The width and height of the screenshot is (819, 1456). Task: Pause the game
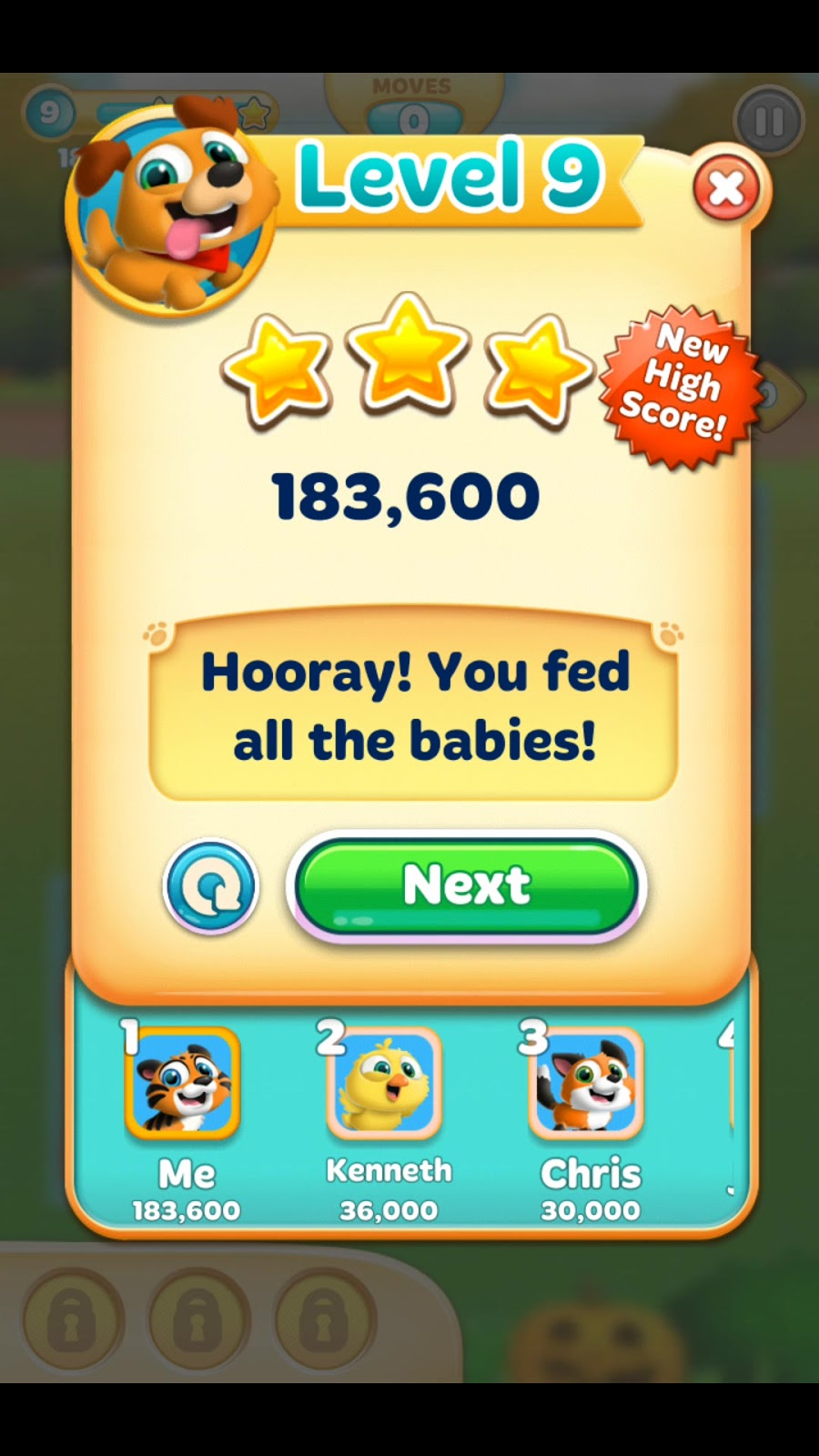tap(768, 121)
